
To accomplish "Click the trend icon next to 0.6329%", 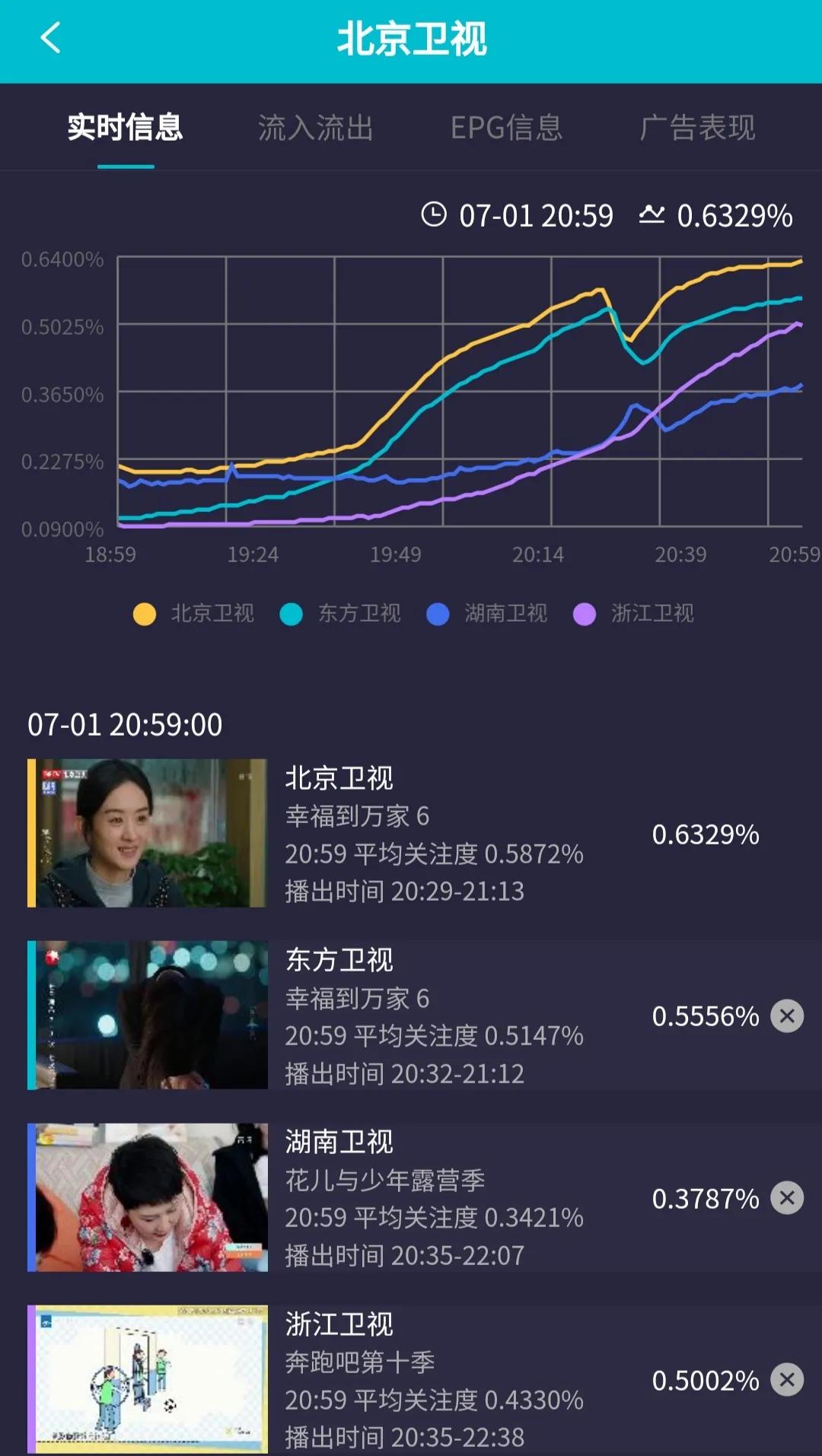I will [654, 215].
